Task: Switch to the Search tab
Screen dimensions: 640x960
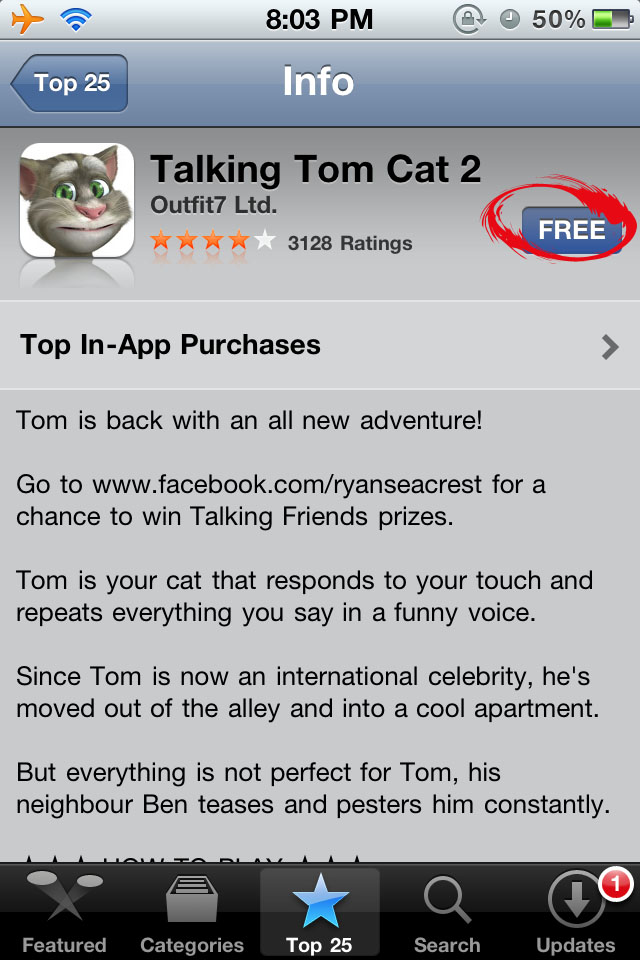Action: 447,912
